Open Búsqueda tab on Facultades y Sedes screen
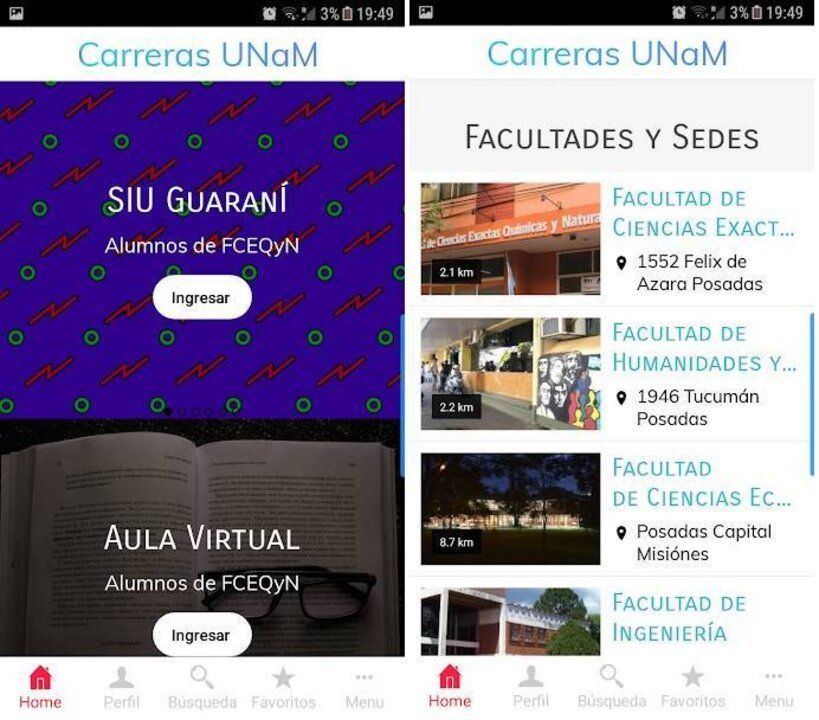The height and width of the screenshot is (720, 819). click(611, 686)
